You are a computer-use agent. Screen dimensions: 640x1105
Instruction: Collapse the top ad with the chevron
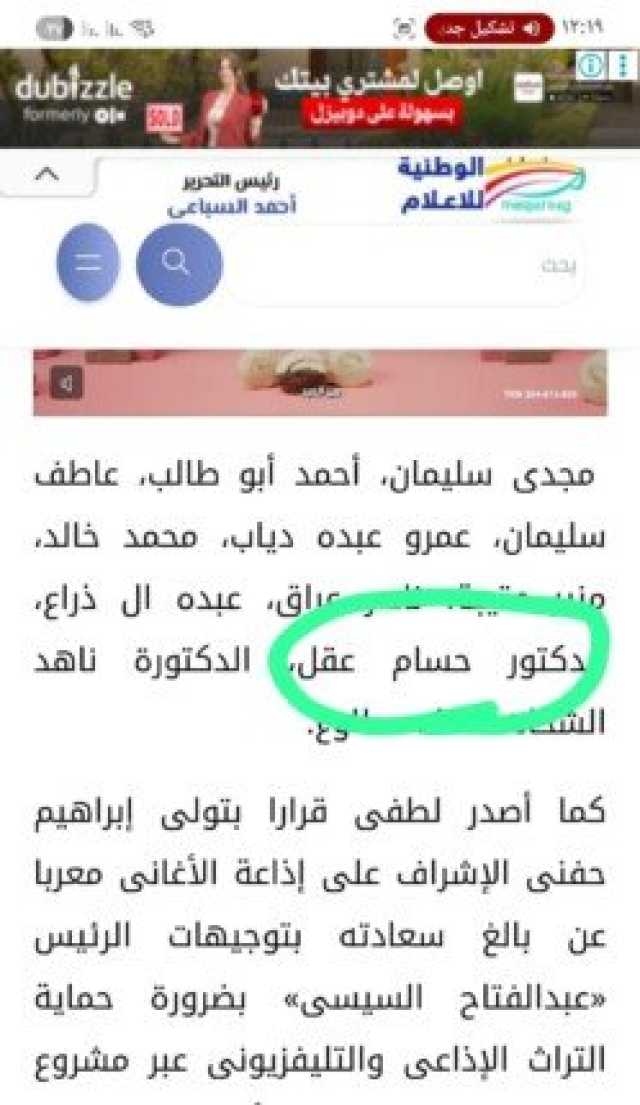[x=46, y=175]
